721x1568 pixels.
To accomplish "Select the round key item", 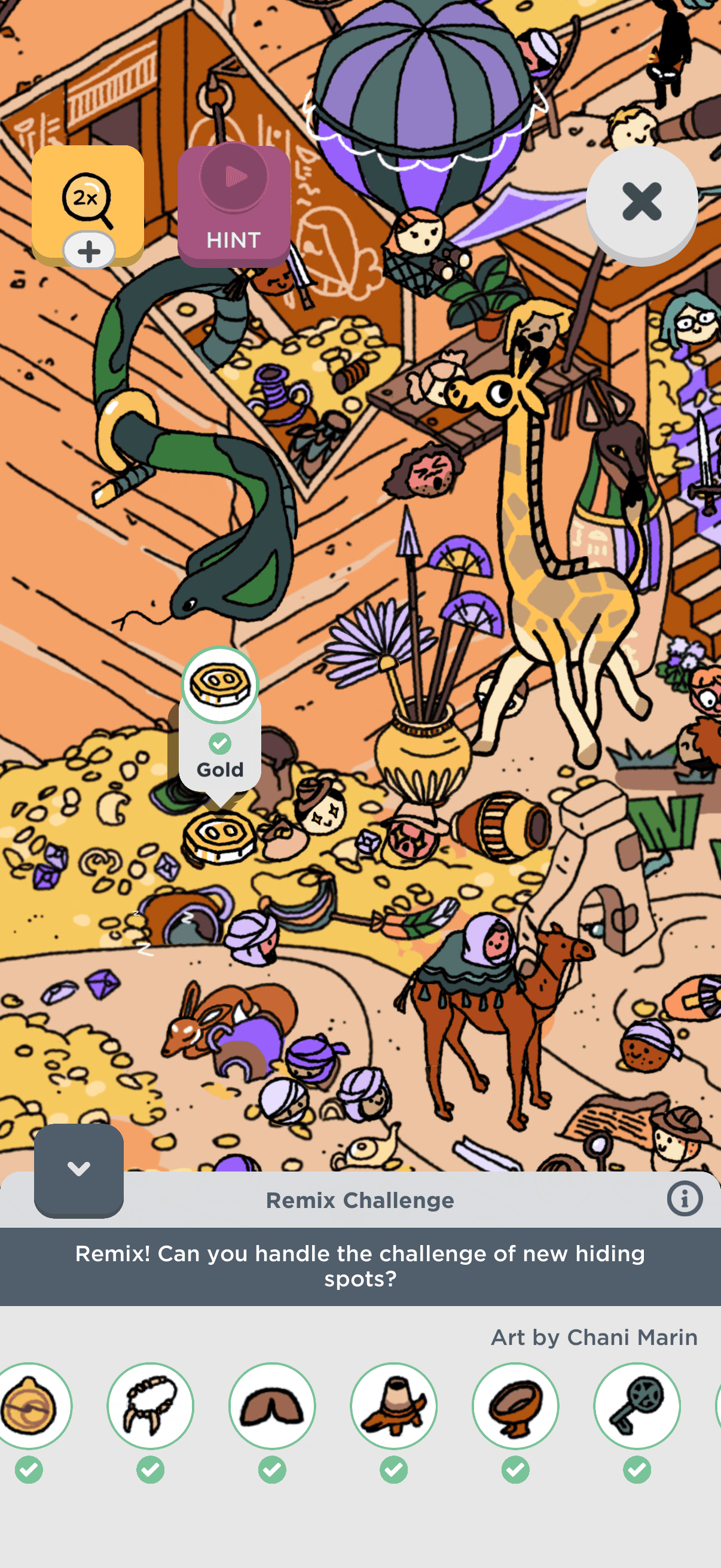I will coord(637,1405).
